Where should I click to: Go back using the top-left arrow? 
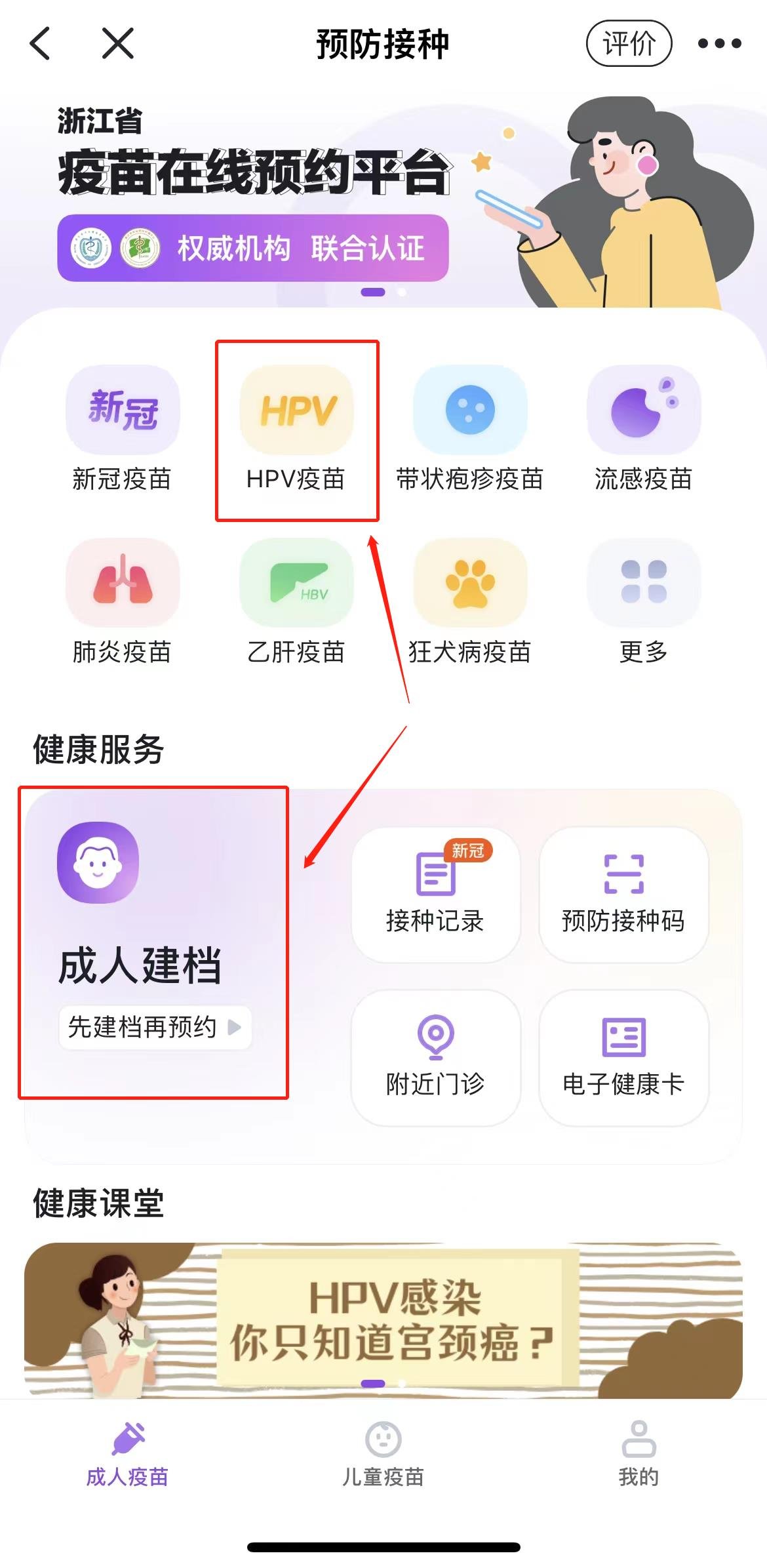pyautogui.click(x=41, y=44)
